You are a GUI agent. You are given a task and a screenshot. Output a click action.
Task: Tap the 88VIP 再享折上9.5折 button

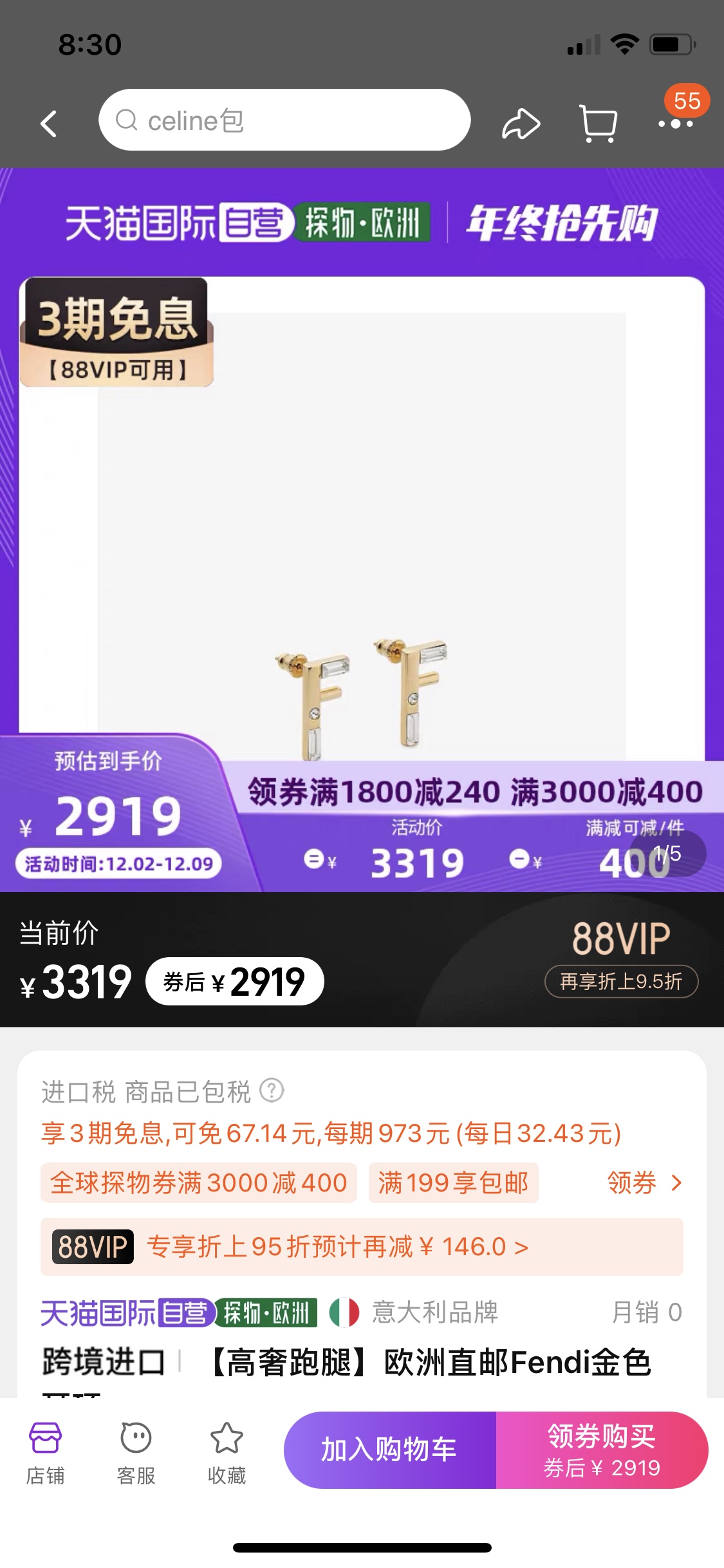click(620, 982)
